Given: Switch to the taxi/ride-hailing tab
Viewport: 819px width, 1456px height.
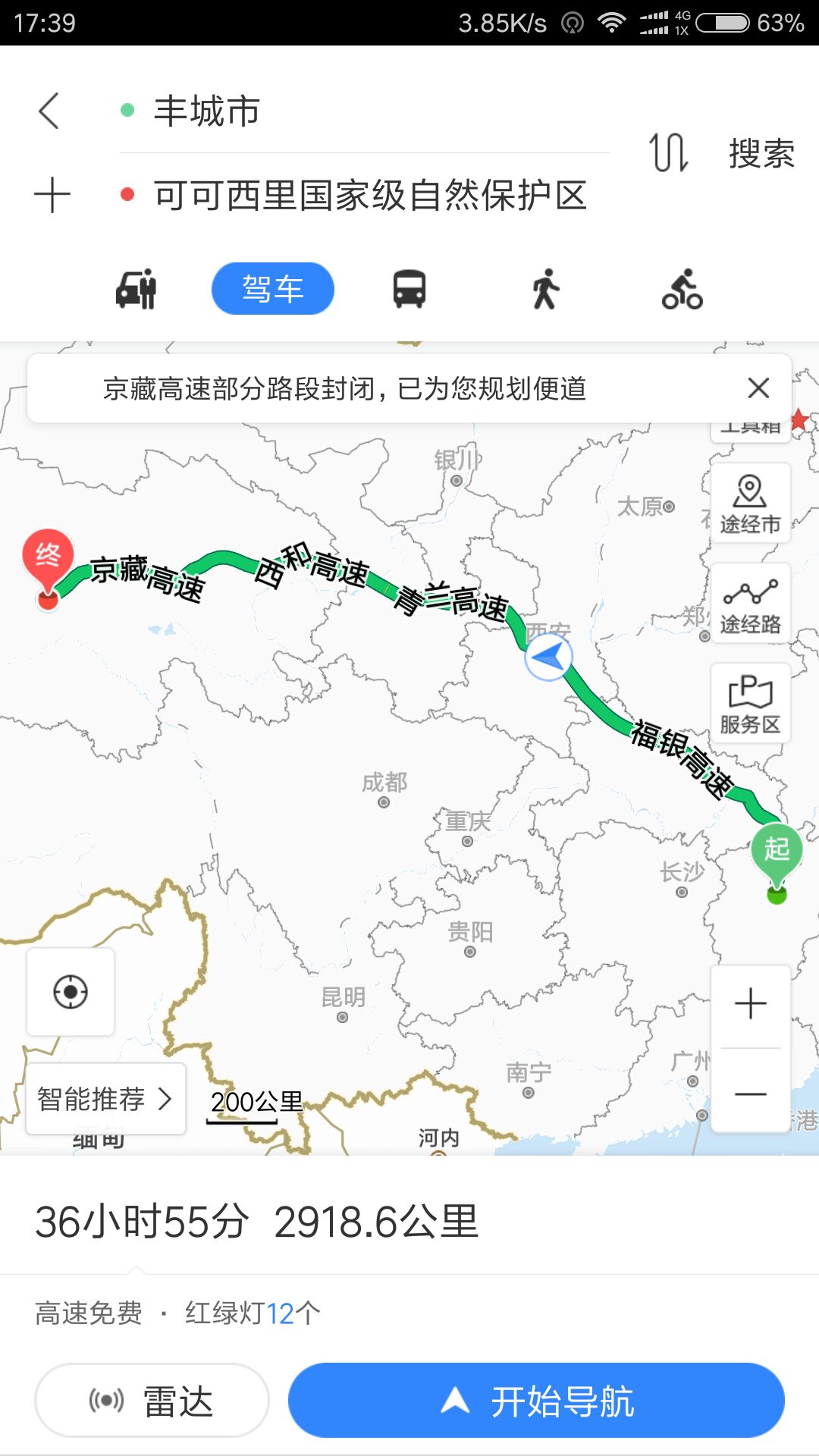Looking at the screenshot, I should point(136,289).
